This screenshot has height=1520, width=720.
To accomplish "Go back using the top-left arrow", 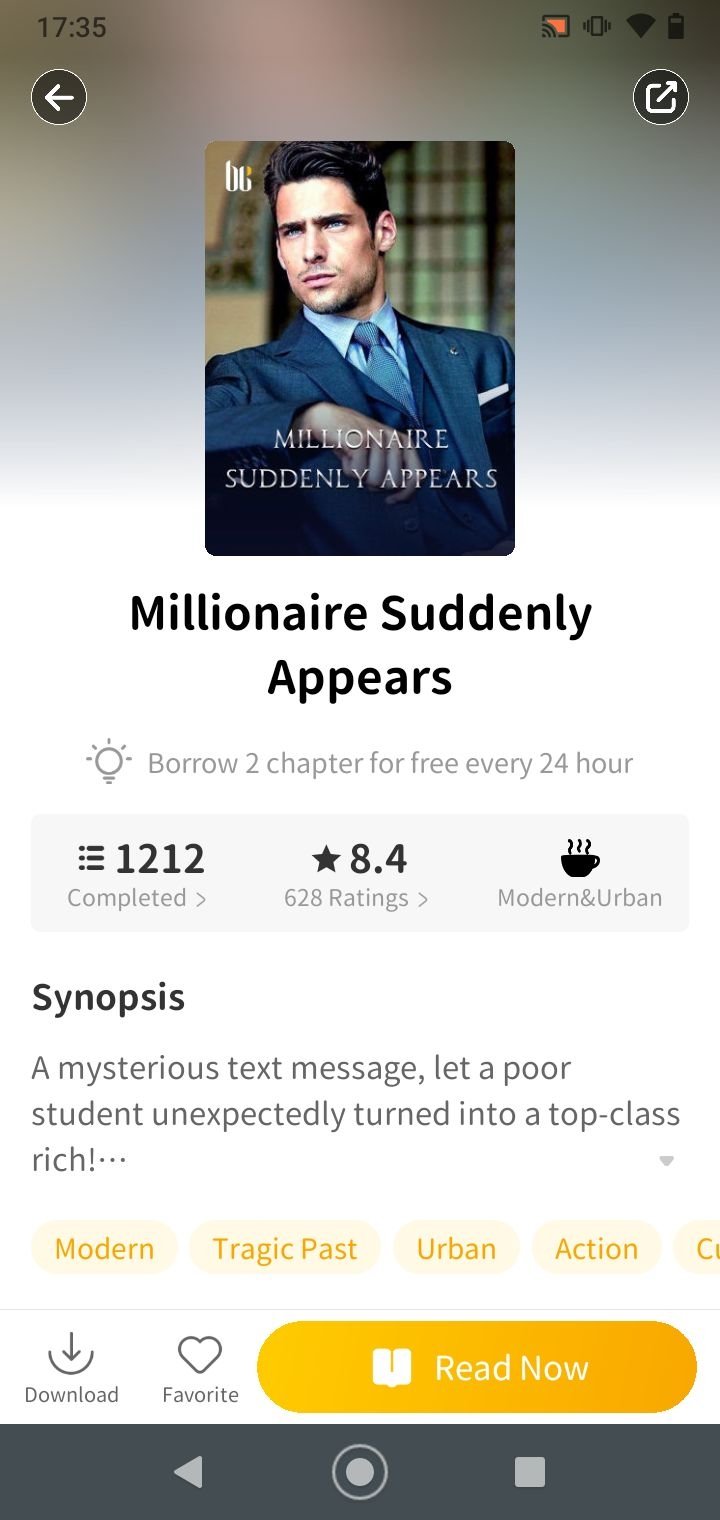I will point(59,97).
